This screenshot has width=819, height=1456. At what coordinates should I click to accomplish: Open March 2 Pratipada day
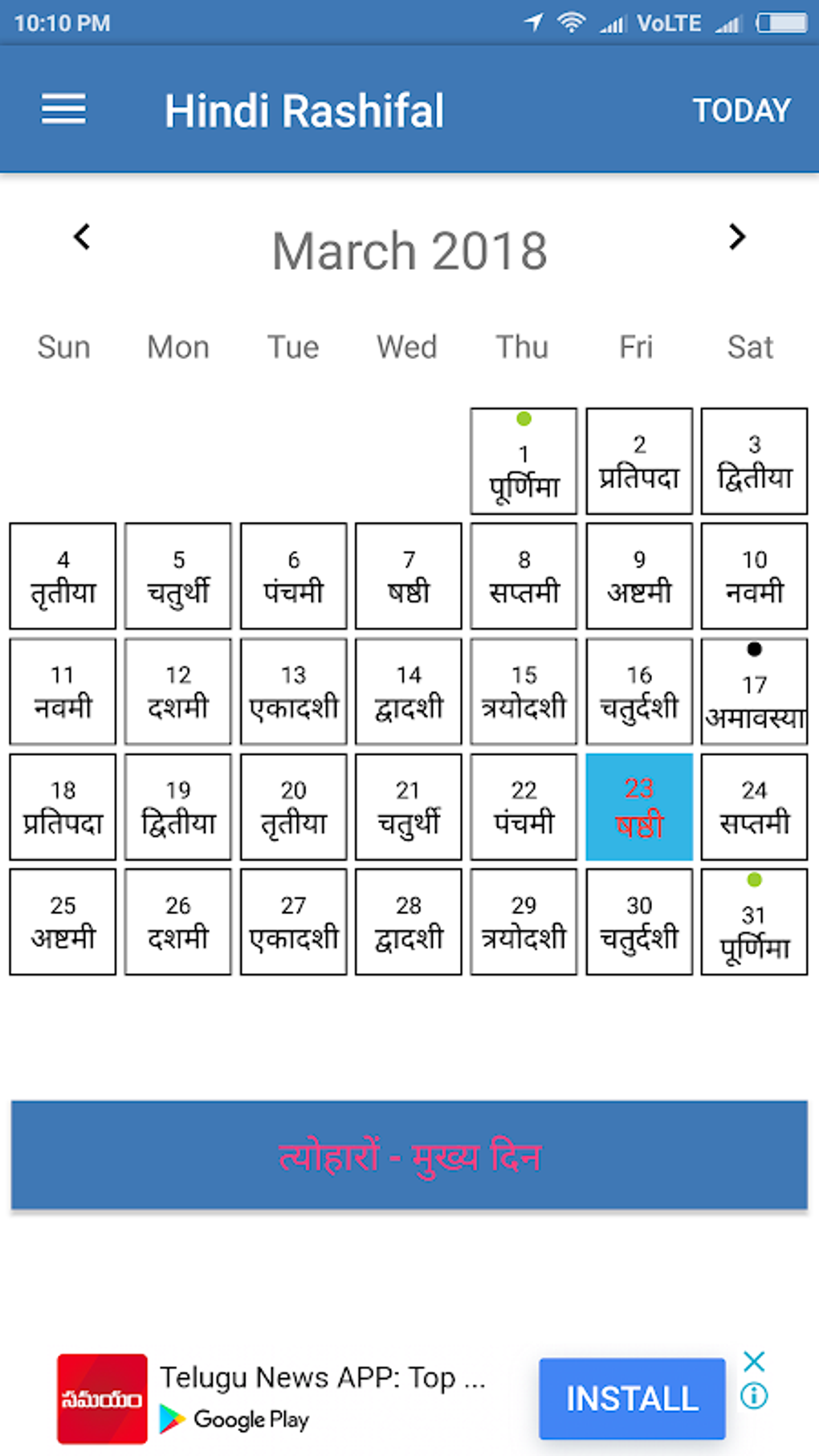pyautogui.click(x=639, y=461)
